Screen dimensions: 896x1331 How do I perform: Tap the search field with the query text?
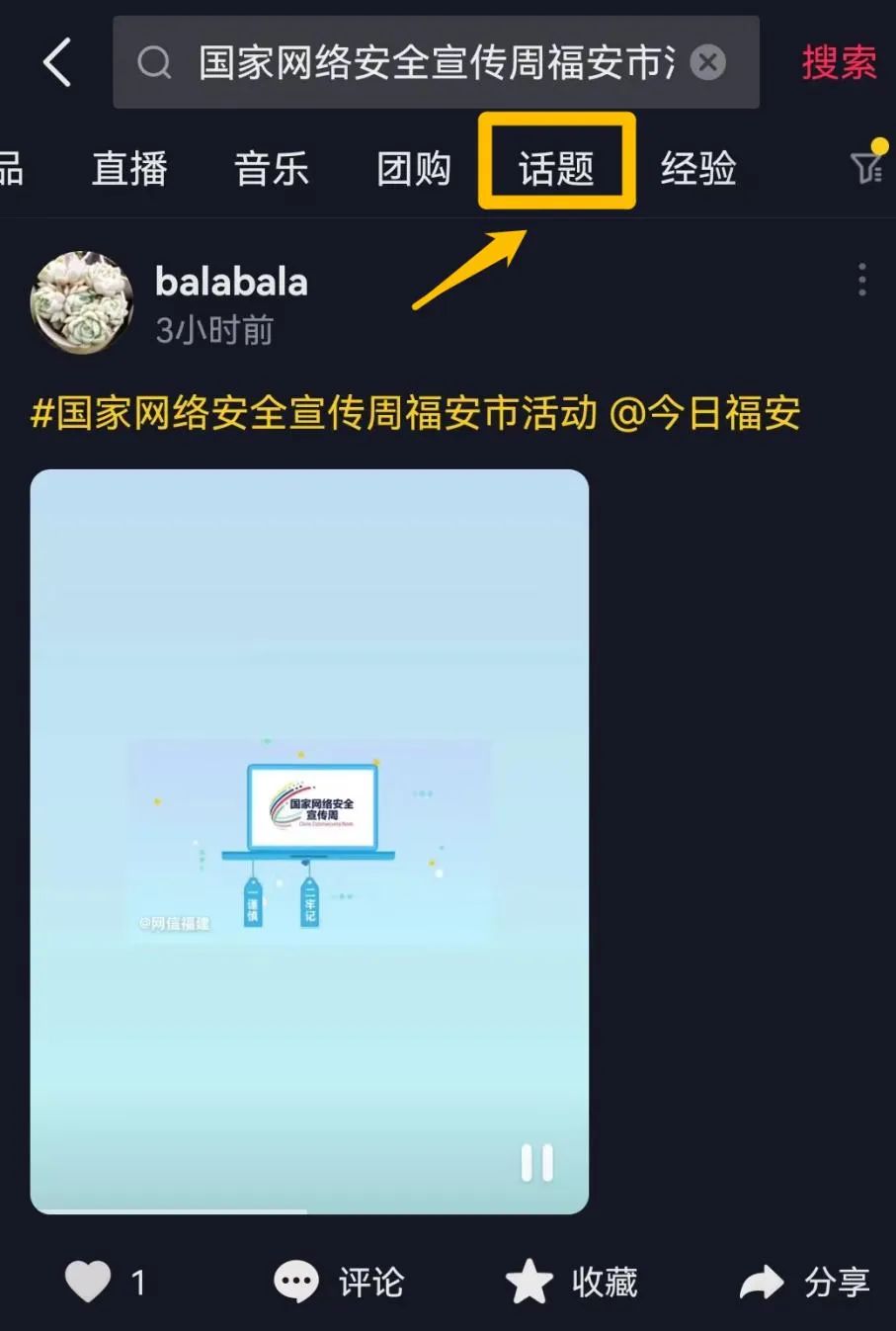(x=435, y=63)
